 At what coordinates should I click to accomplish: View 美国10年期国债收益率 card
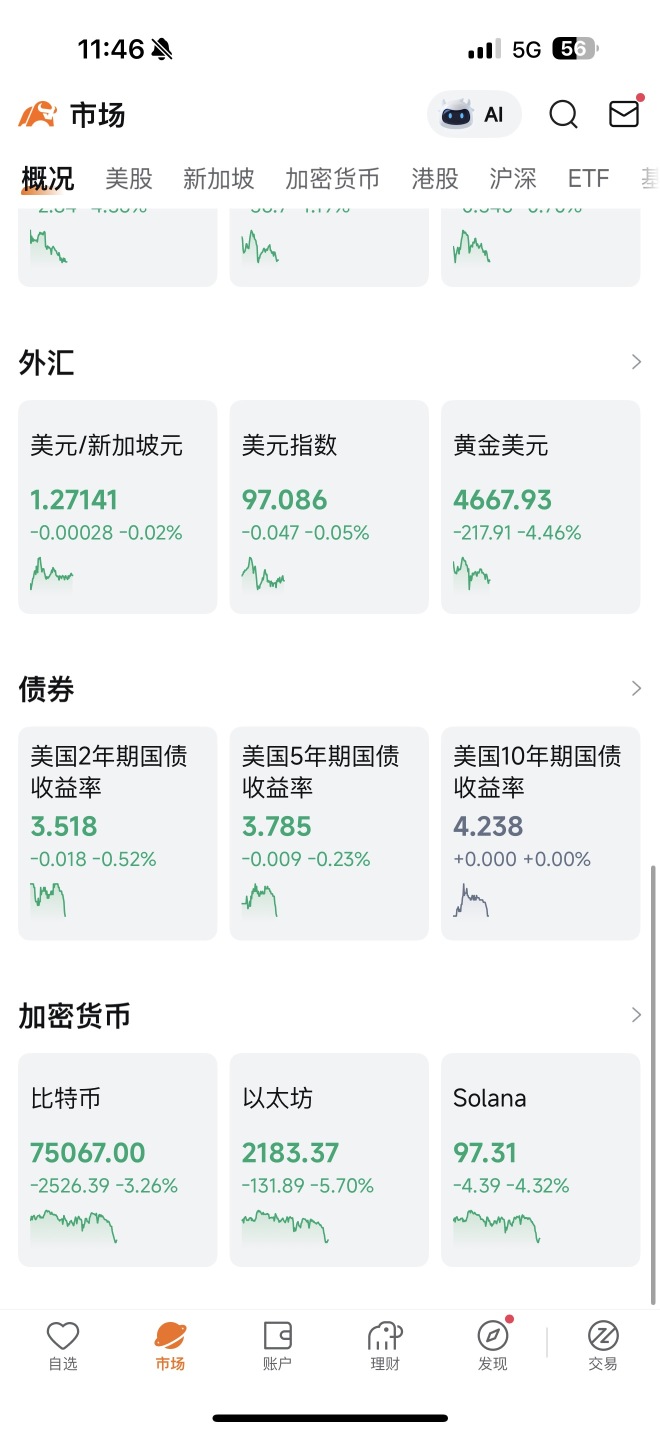coord(541,833)
